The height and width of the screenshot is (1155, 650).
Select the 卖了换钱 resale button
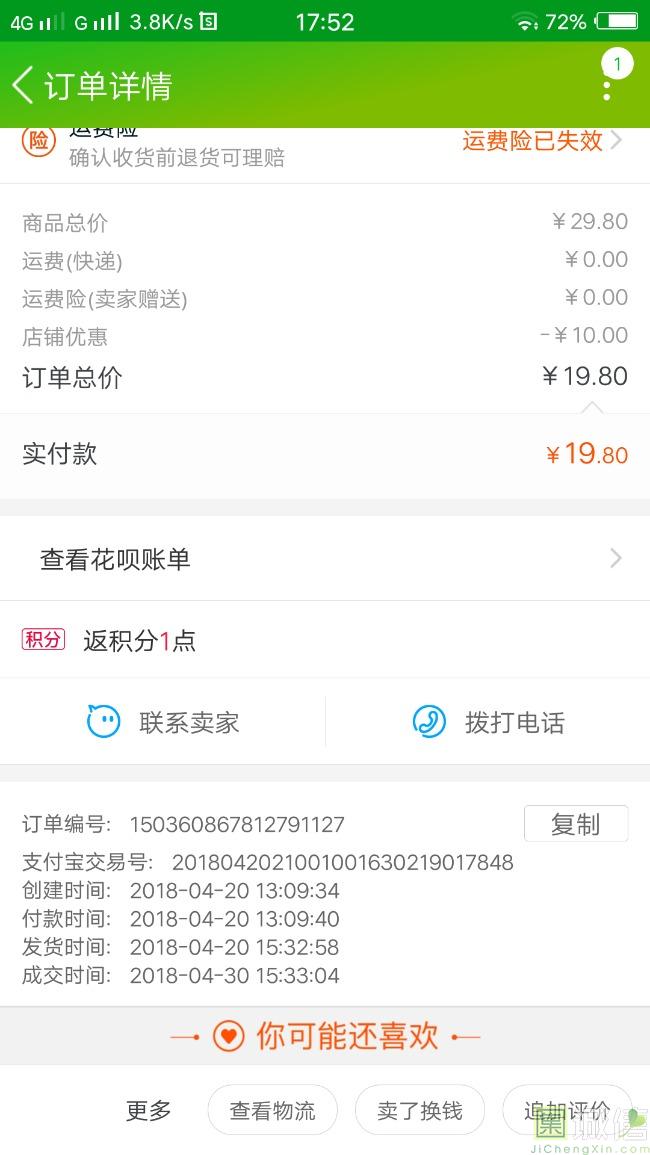tap(420, 1110)
